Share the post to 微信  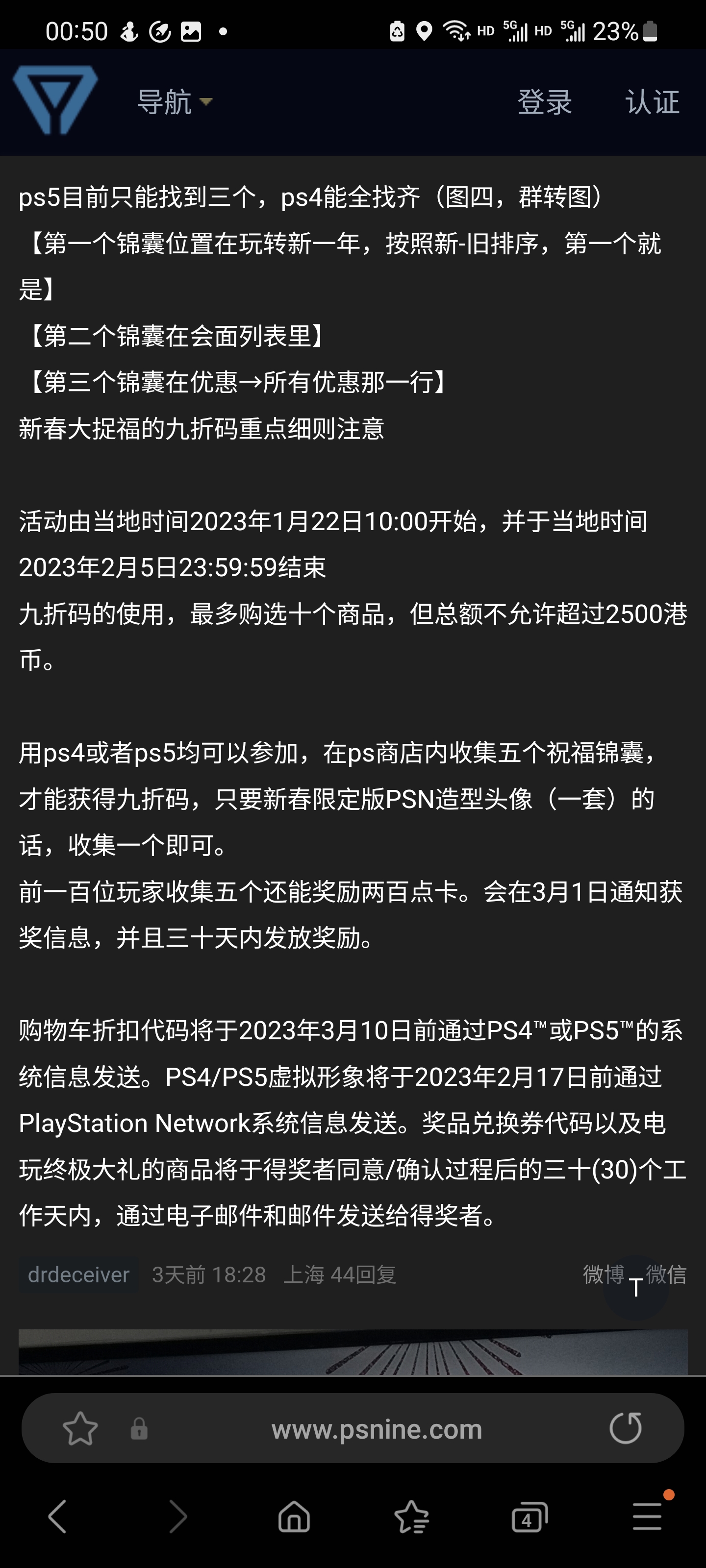666,1274
